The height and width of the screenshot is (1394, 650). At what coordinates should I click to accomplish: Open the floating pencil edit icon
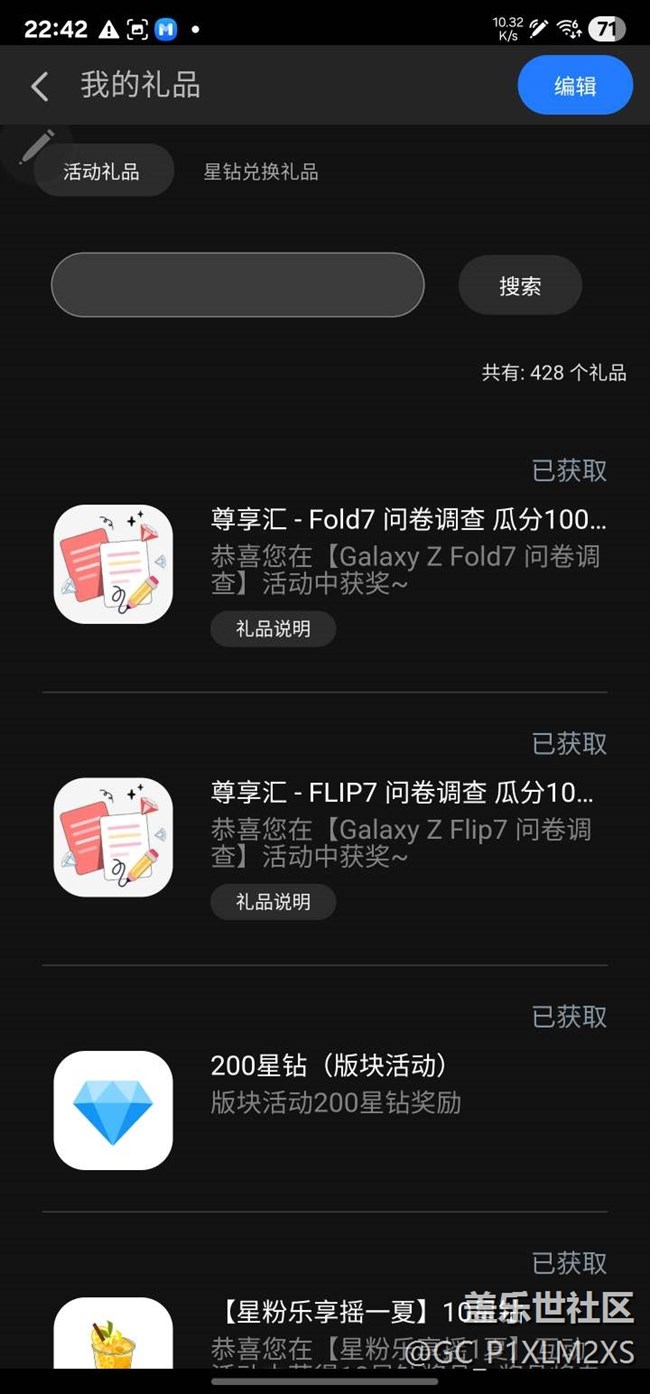[36, 148]
